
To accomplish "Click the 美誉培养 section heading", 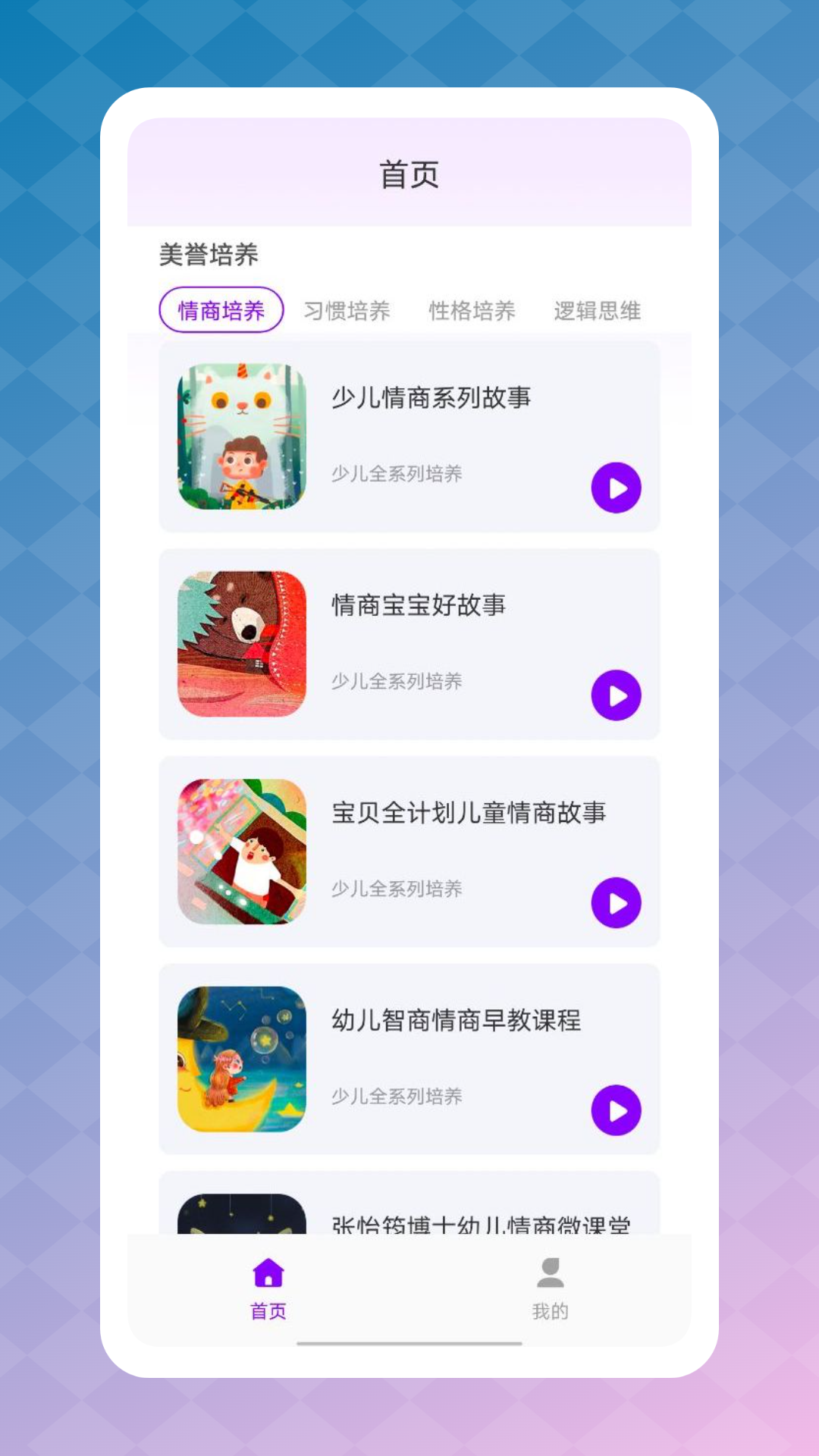I will [207, 254].
